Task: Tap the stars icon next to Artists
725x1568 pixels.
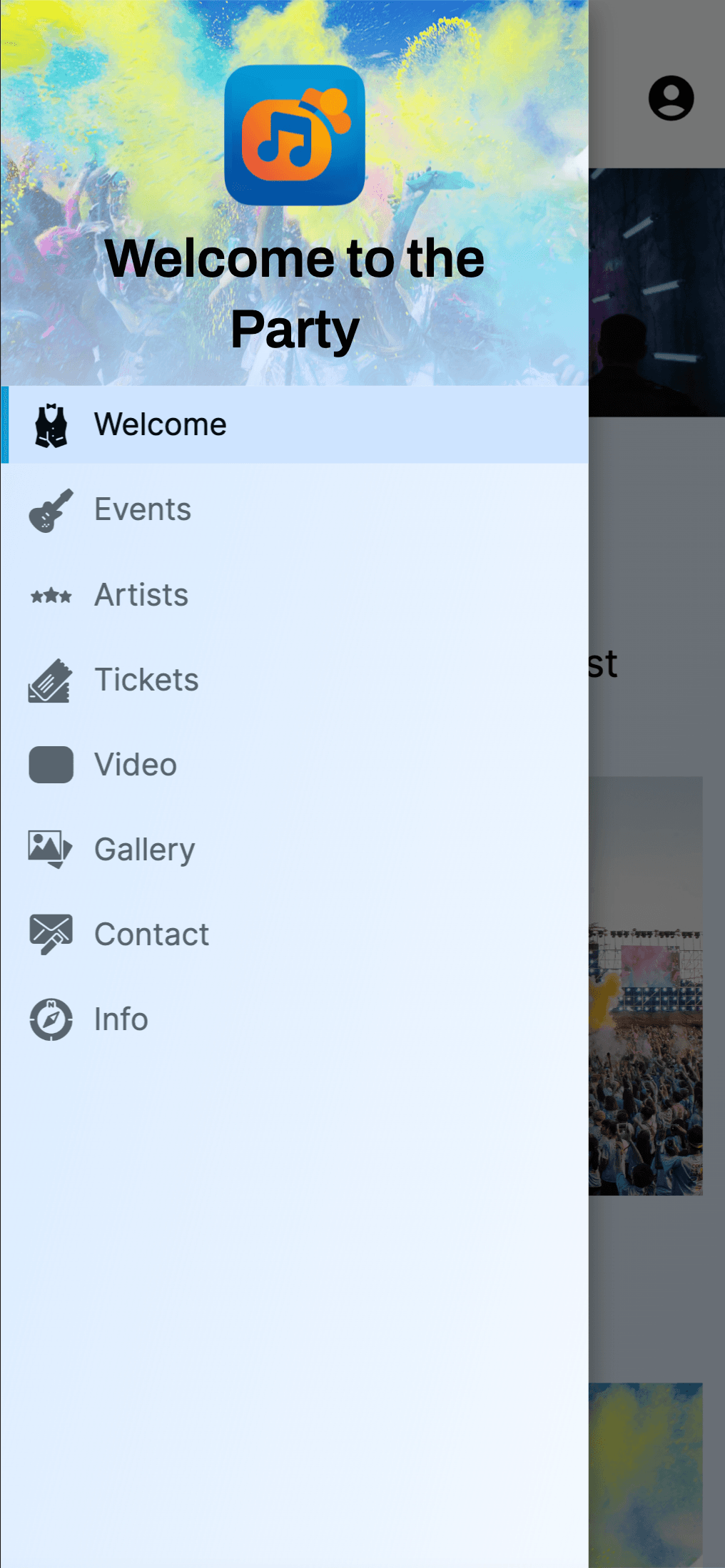Action: point(50,594)
